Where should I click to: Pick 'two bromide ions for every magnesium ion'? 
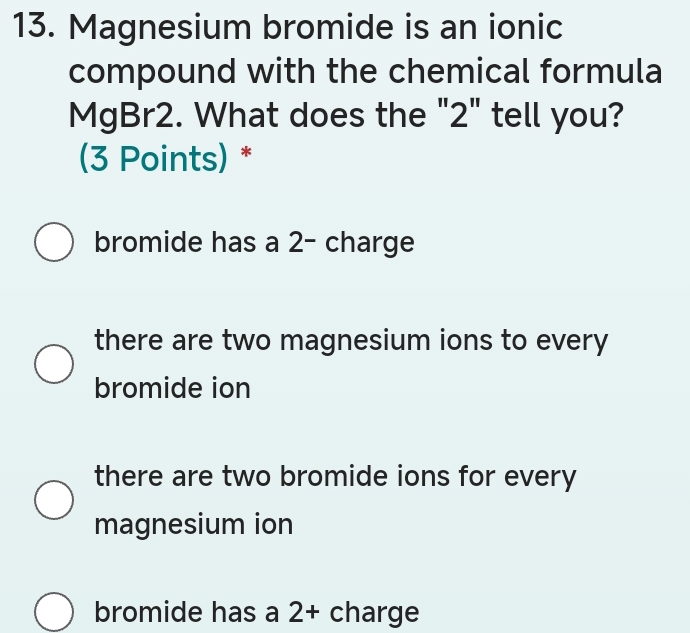click(x=54, y=501)
